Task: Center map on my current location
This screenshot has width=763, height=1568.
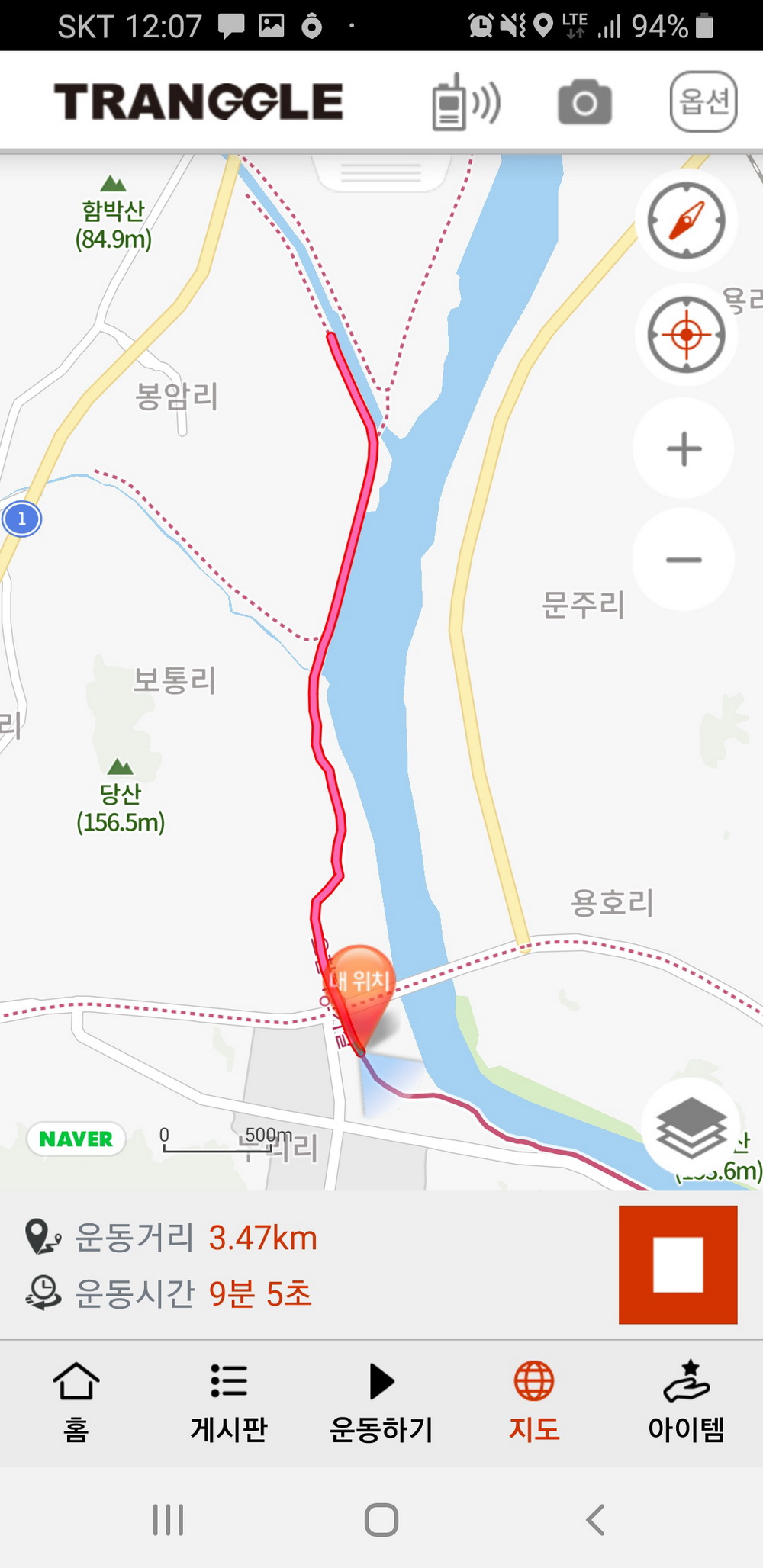Action: click(x=686, y=335)
